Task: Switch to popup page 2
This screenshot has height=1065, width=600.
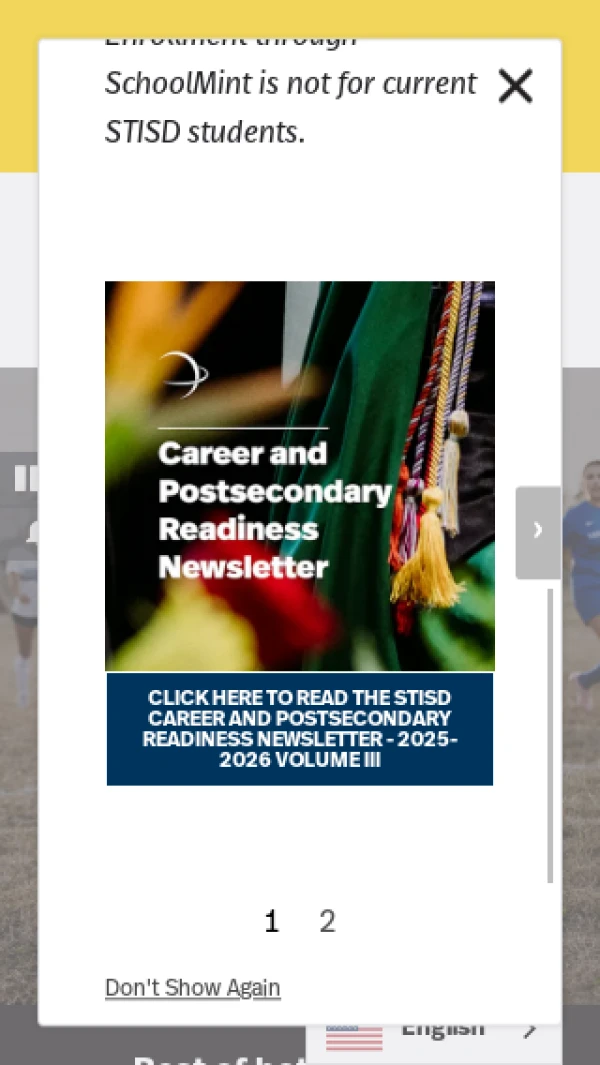Action: [x=327, y=922]
